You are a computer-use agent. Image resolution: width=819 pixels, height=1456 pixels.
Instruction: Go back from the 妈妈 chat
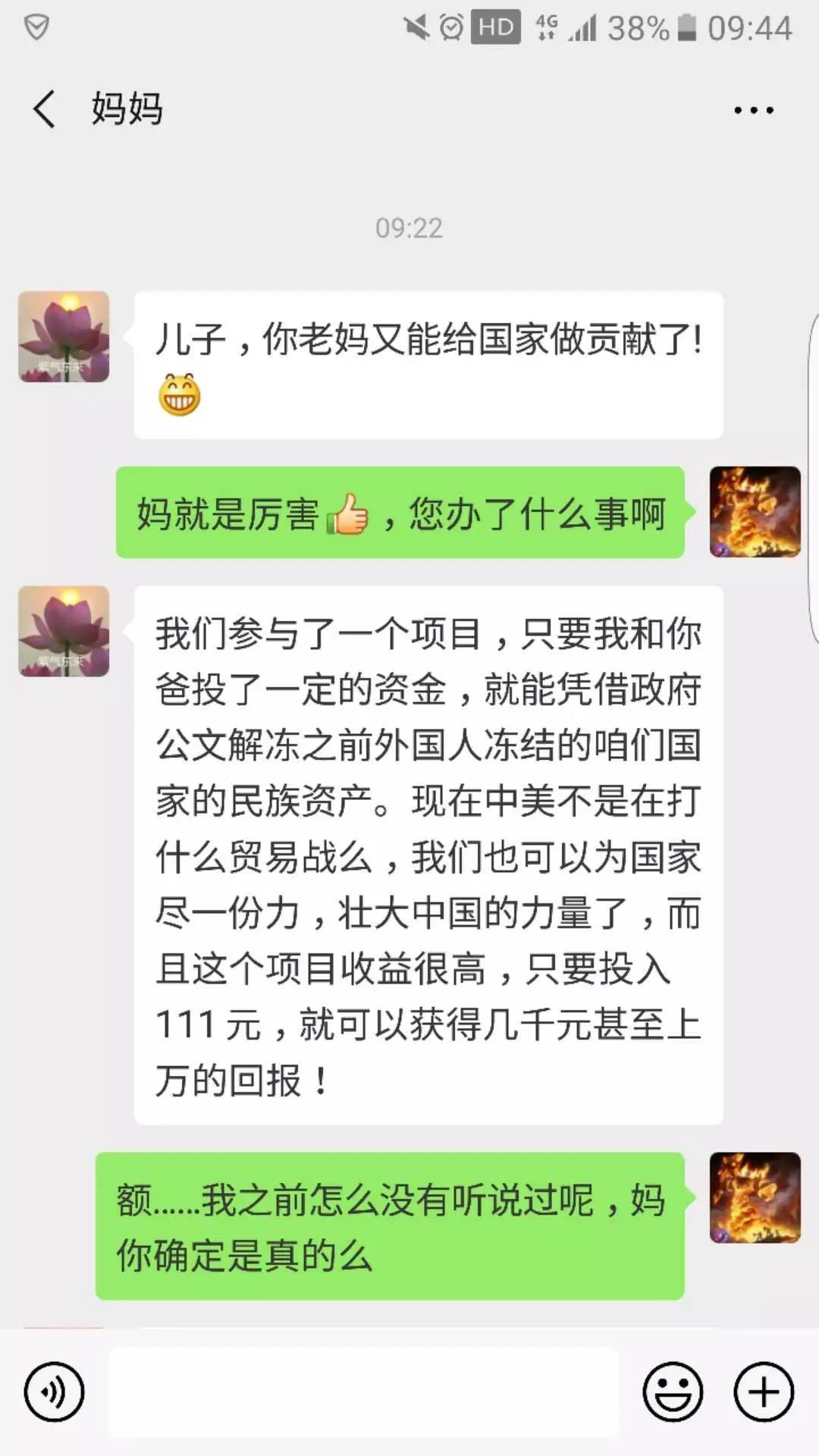coord(45,109)
